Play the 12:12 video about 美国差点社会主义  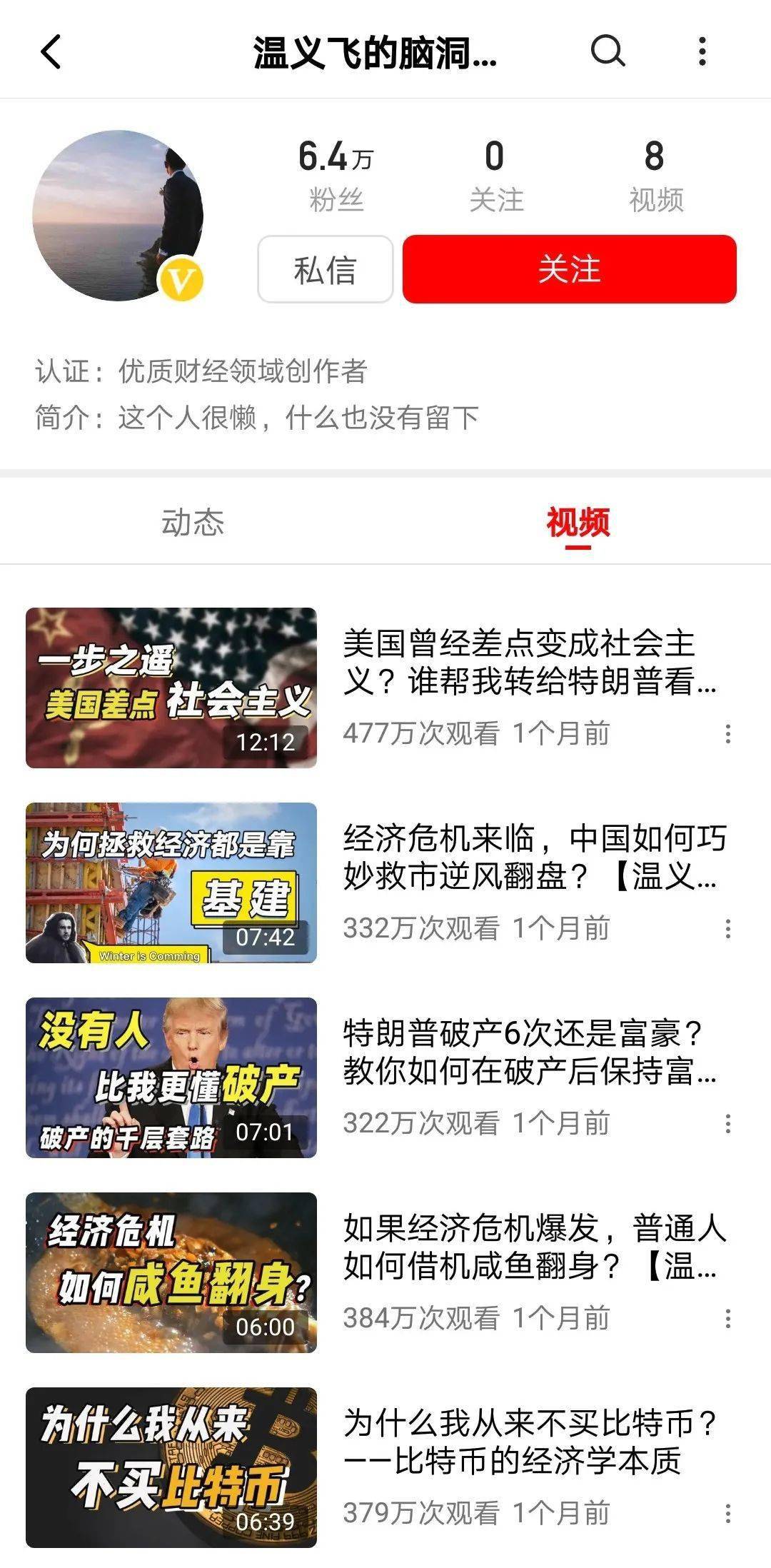(x=171, y=688)
